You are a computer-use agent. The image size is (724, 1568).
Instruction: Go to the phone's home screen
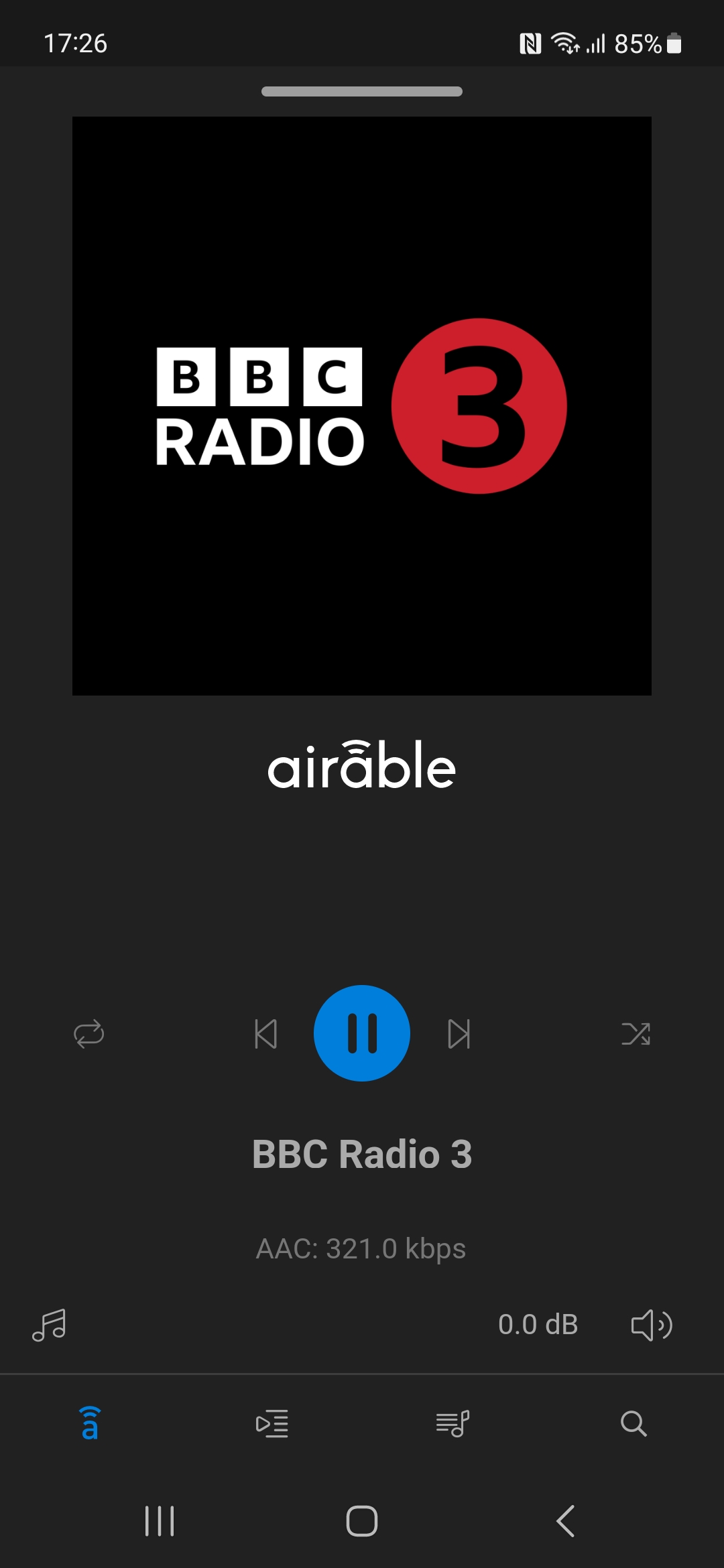click(x=362, y=1520)
